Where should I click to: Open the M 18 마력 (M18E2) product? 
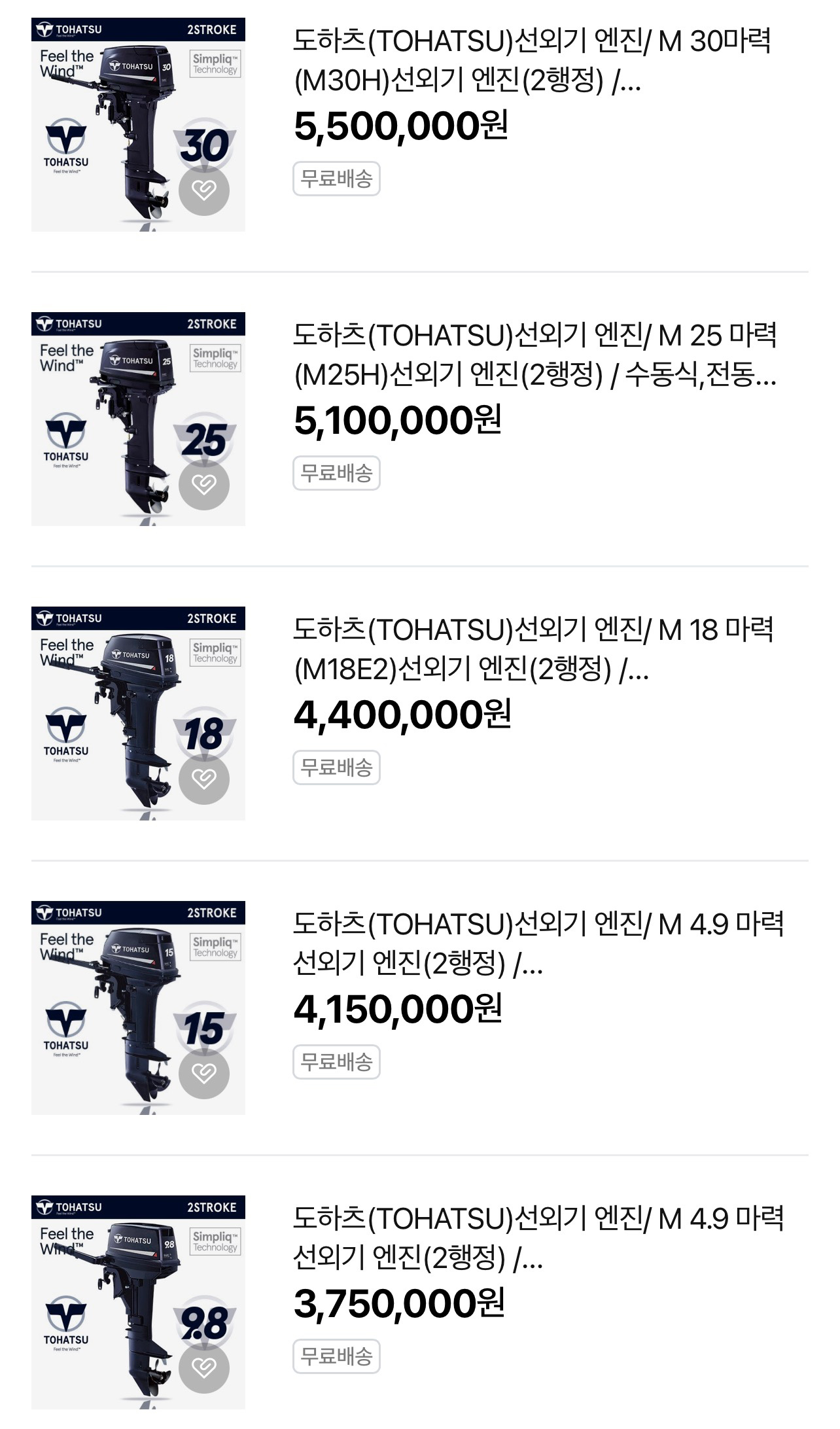533,649
